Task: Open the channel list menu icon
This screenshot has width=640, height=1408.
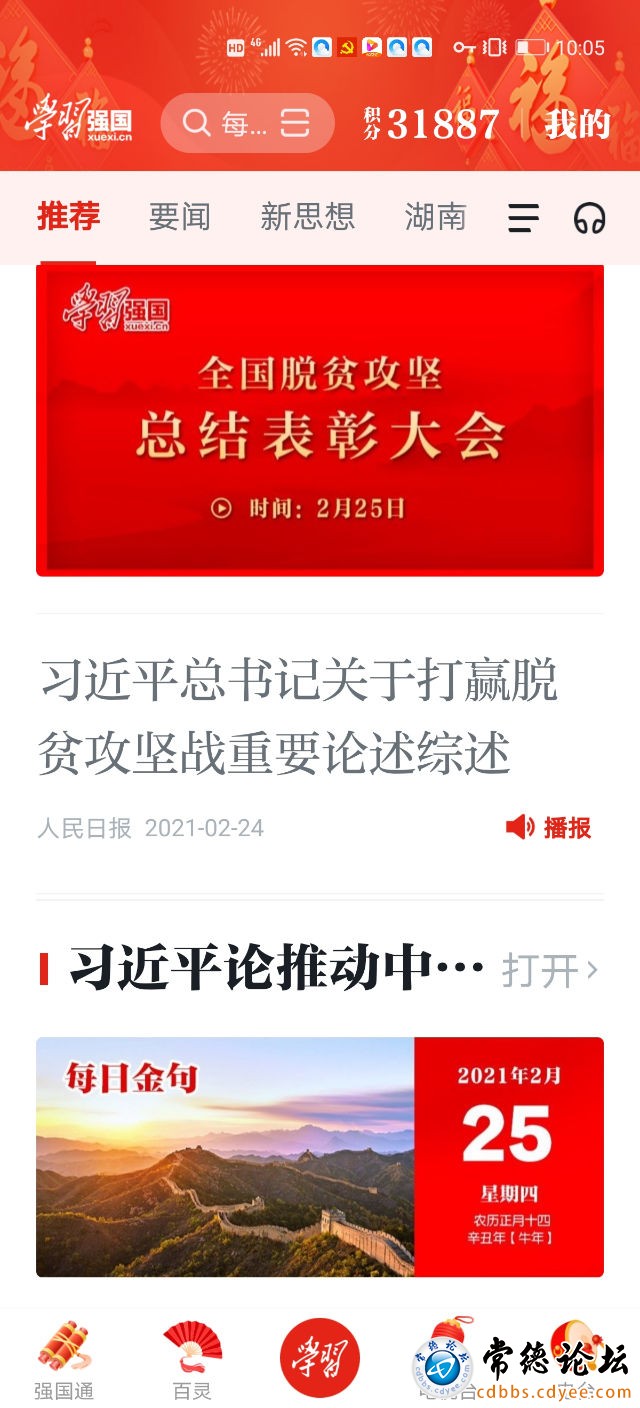Action: 523,218
